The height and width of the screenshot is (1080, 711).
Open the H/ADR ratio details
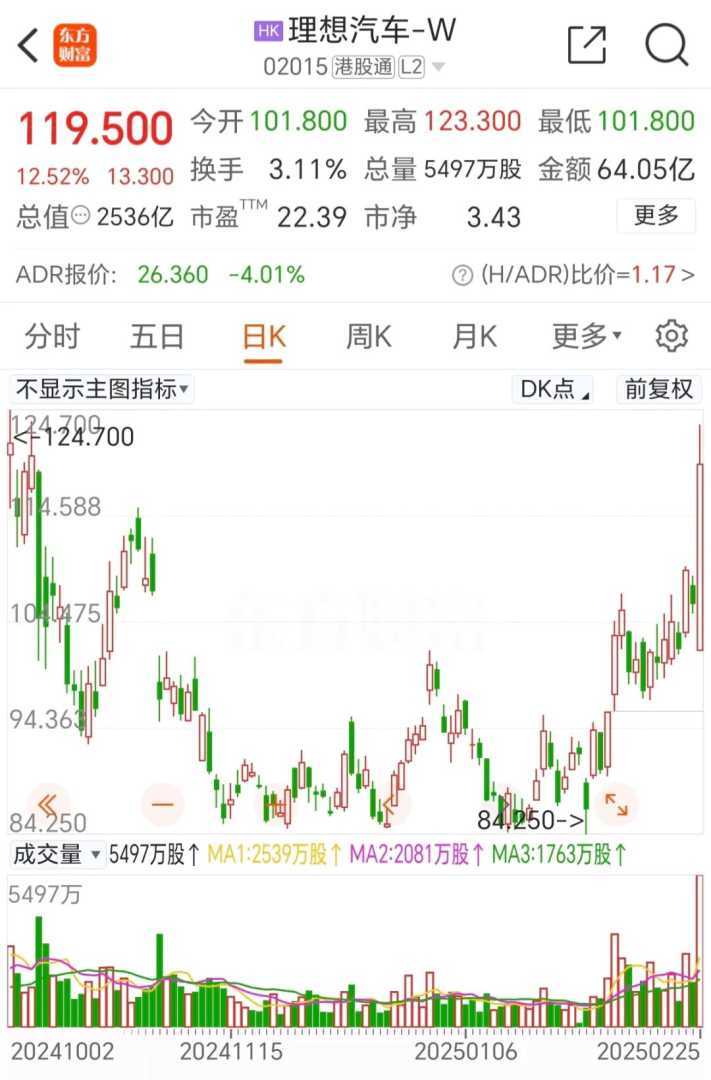pos(573,275)
